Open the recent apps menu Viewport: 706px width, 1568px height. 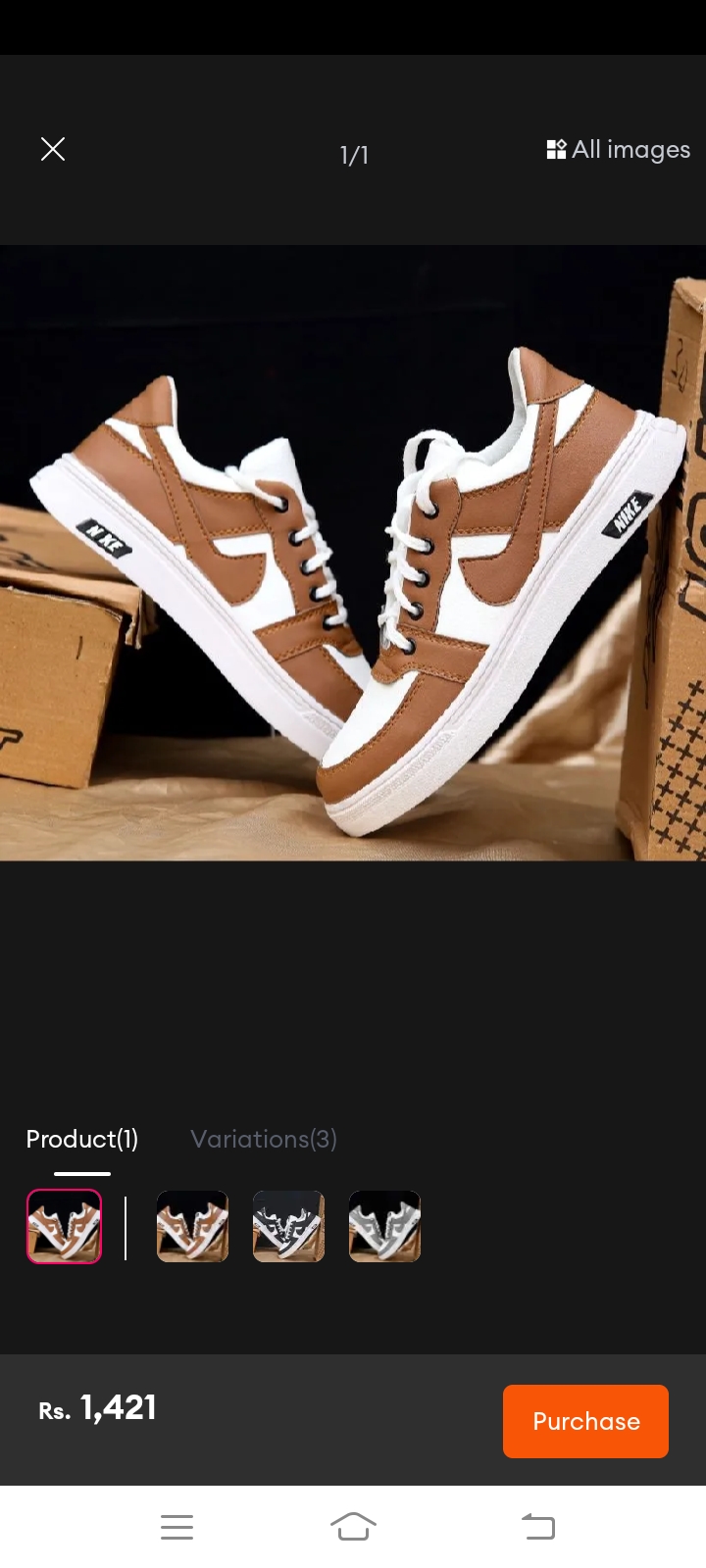point(176,1527)
